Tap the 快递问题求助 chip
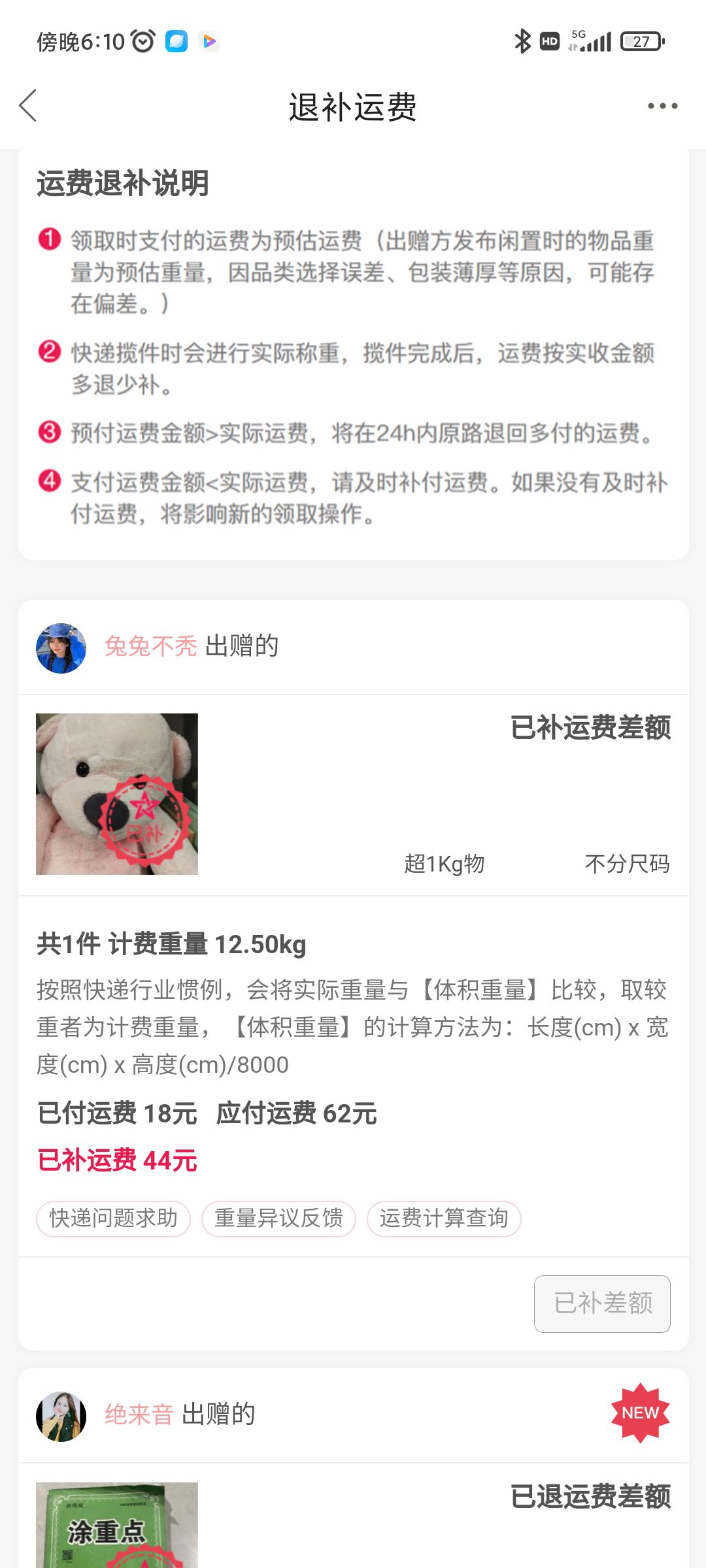 114,1218
